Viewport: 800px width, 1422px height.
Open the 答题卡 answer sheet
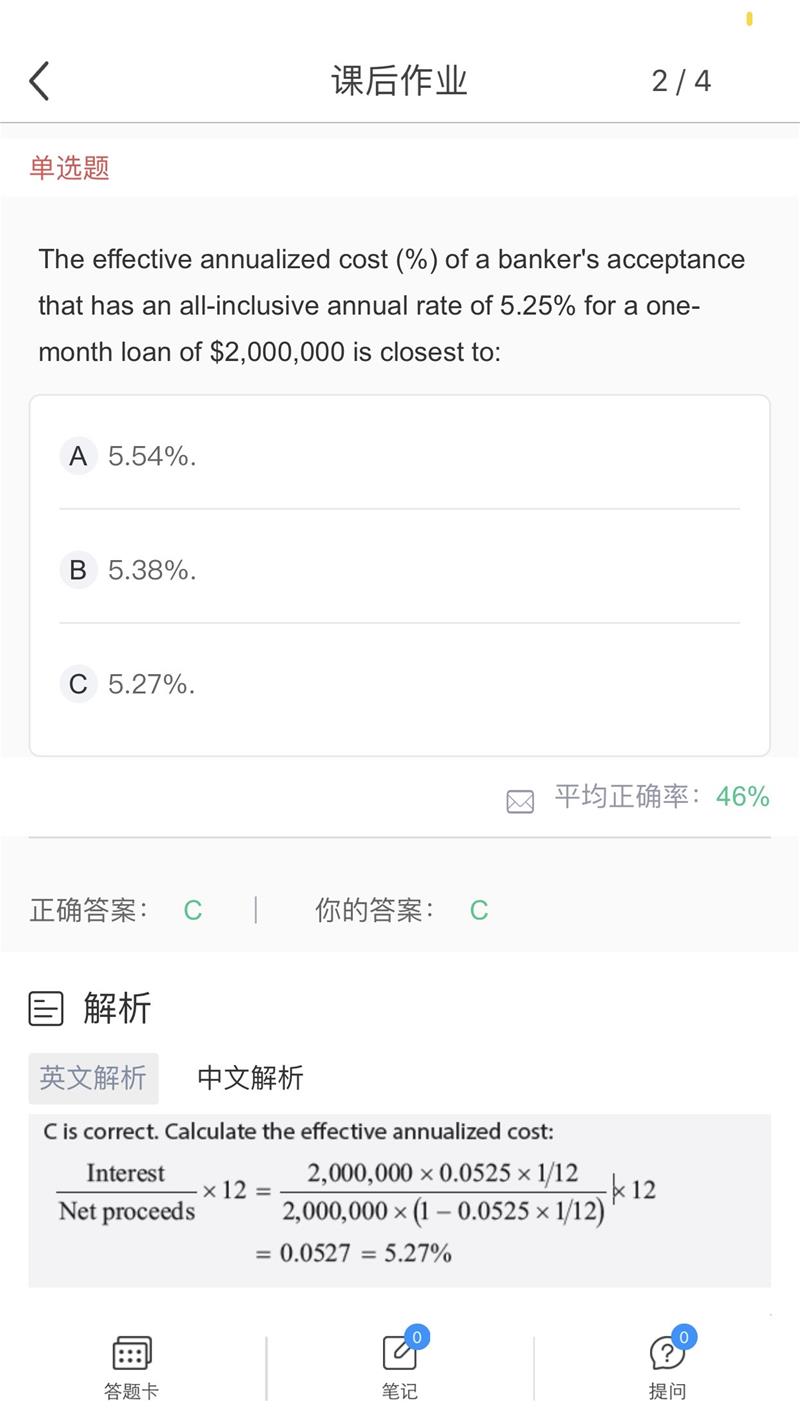[x=131, y=1367]
